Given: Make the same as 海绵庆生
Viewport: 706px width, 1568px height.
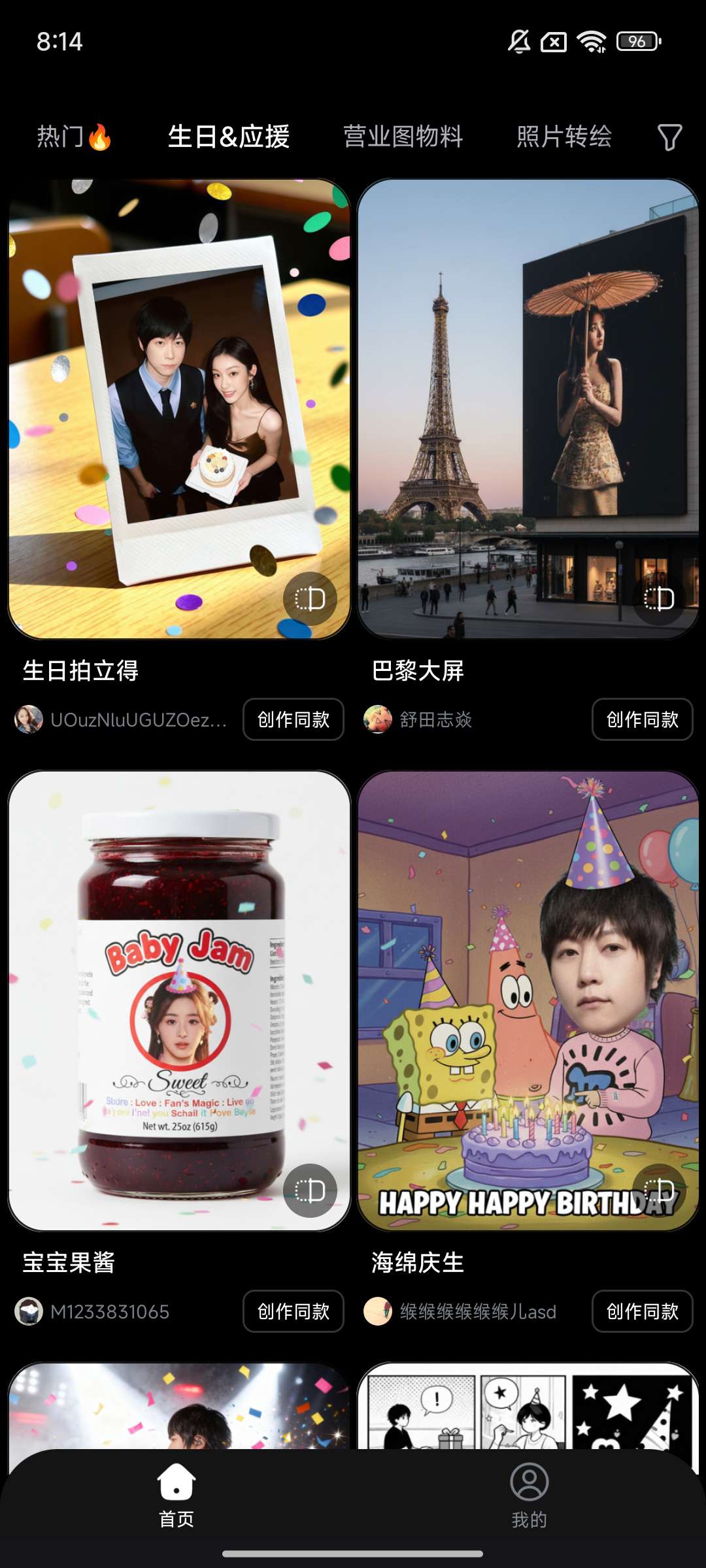Looking at the screenshot, I should coord(642,1311).
